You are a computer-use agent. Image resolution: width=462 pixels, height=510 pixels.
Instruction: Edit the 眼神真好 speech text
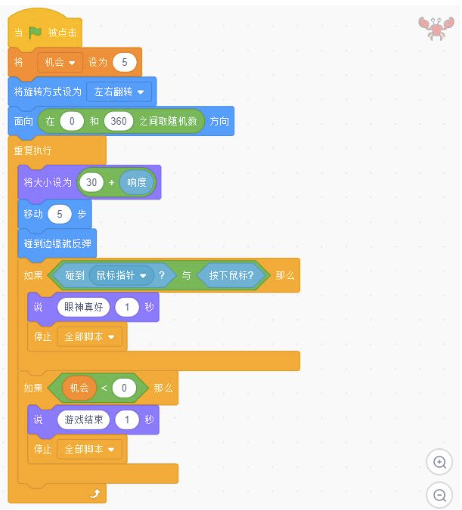click(x=83, y=307)
